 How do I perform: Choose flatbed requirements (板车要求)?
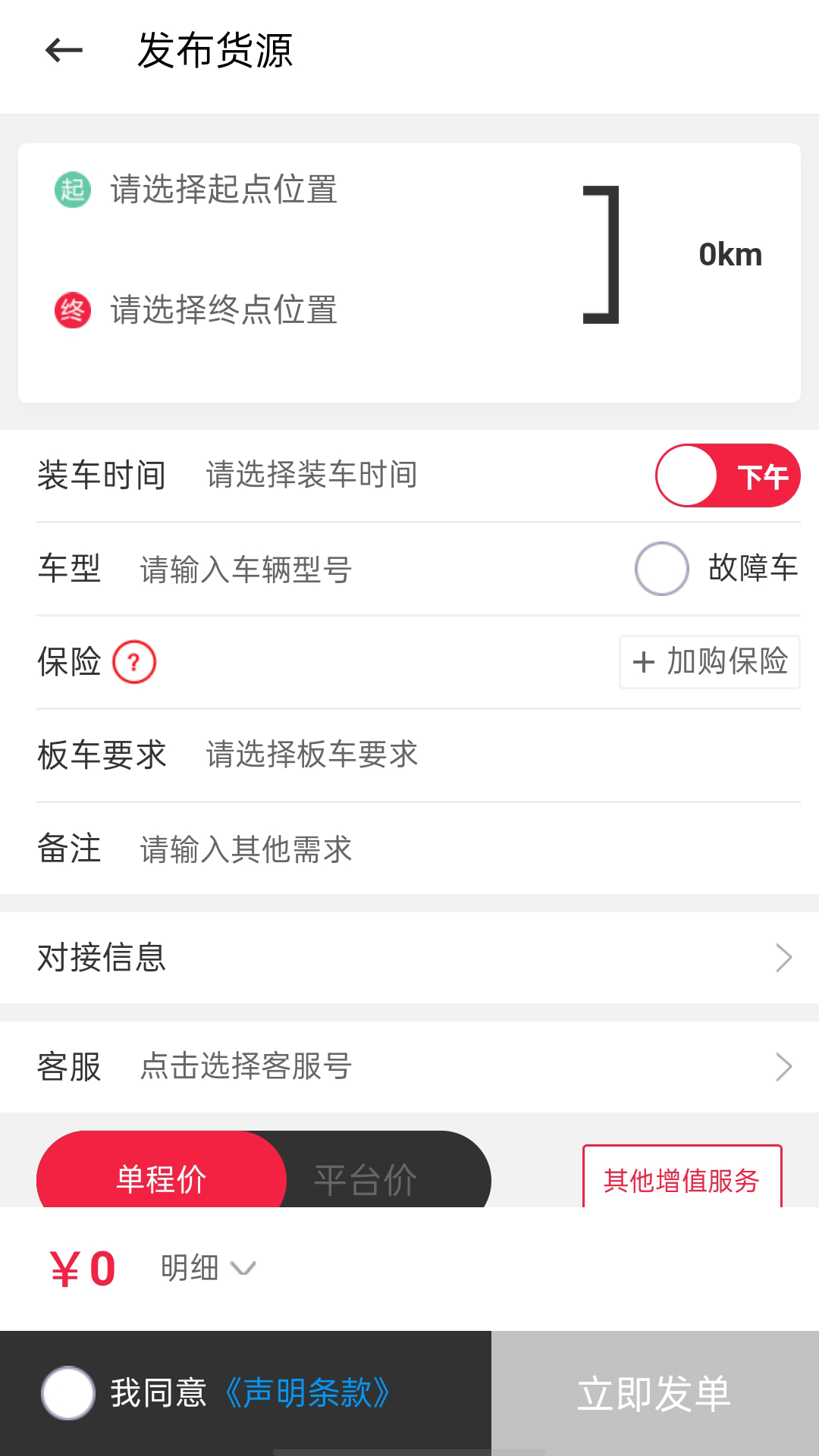(312, 755)
